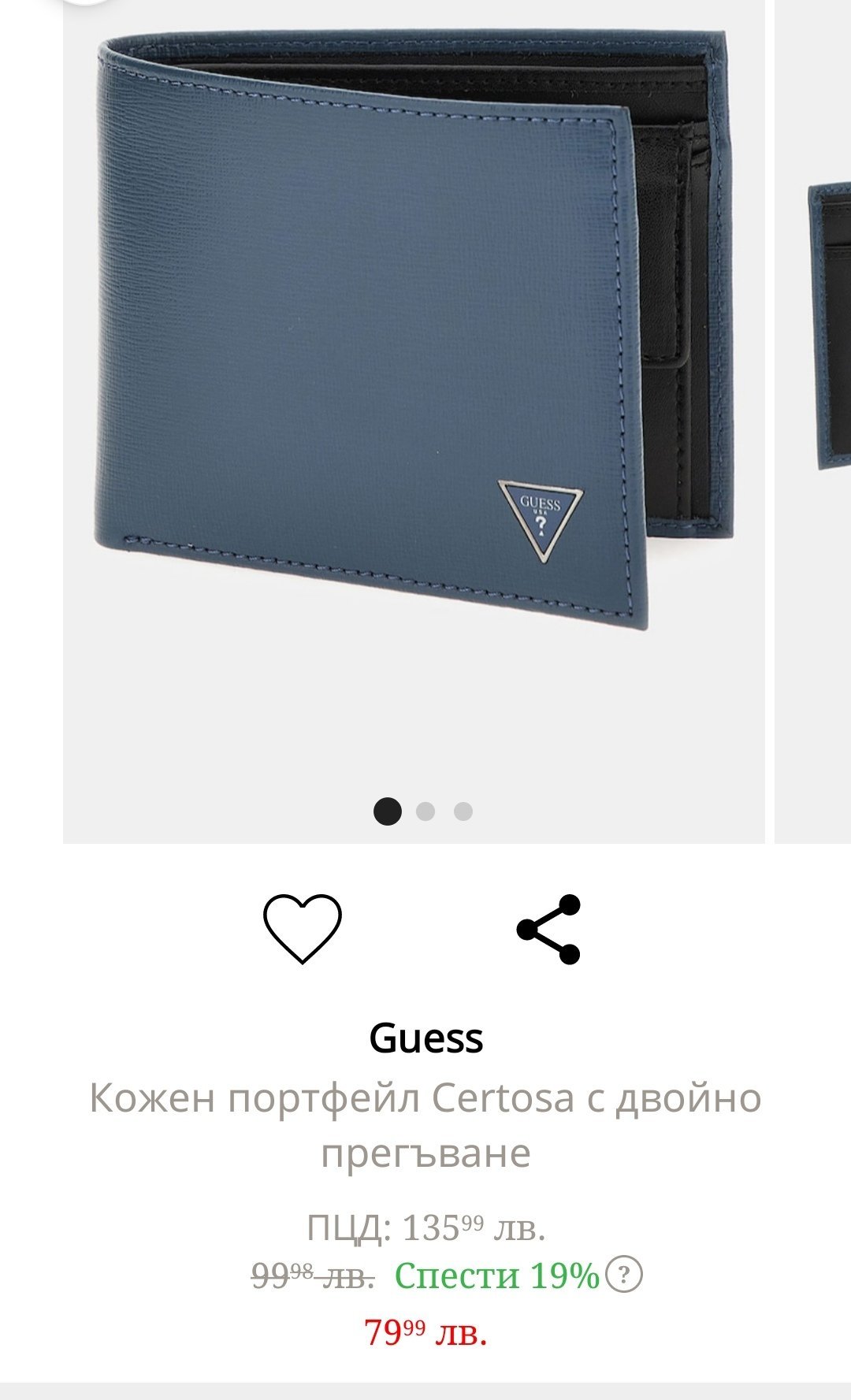The image size is (851, 1400).
Task: Add the Guess wallet to favorites
Action: pos(302,928)
